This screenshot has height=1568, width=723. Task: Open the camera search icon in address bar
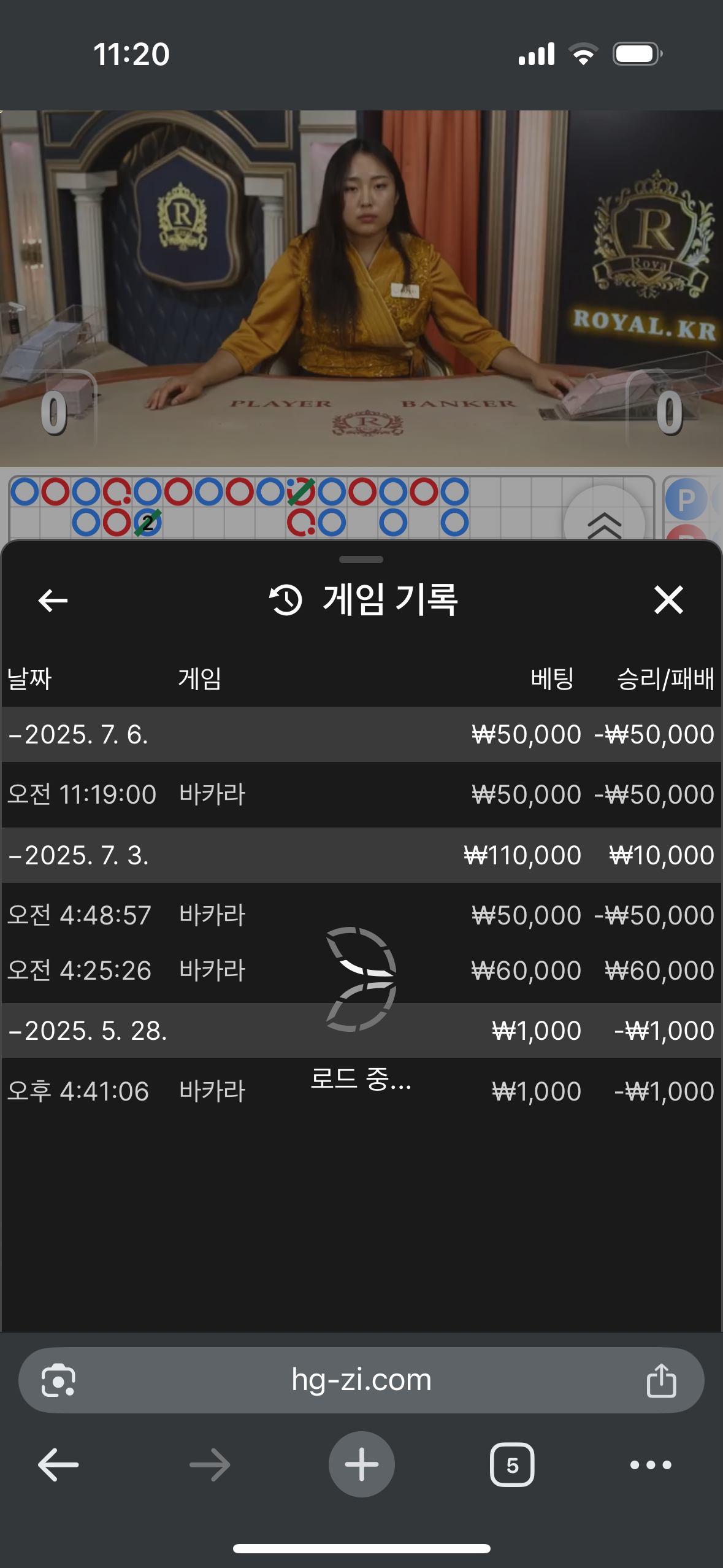(58, 1380)
